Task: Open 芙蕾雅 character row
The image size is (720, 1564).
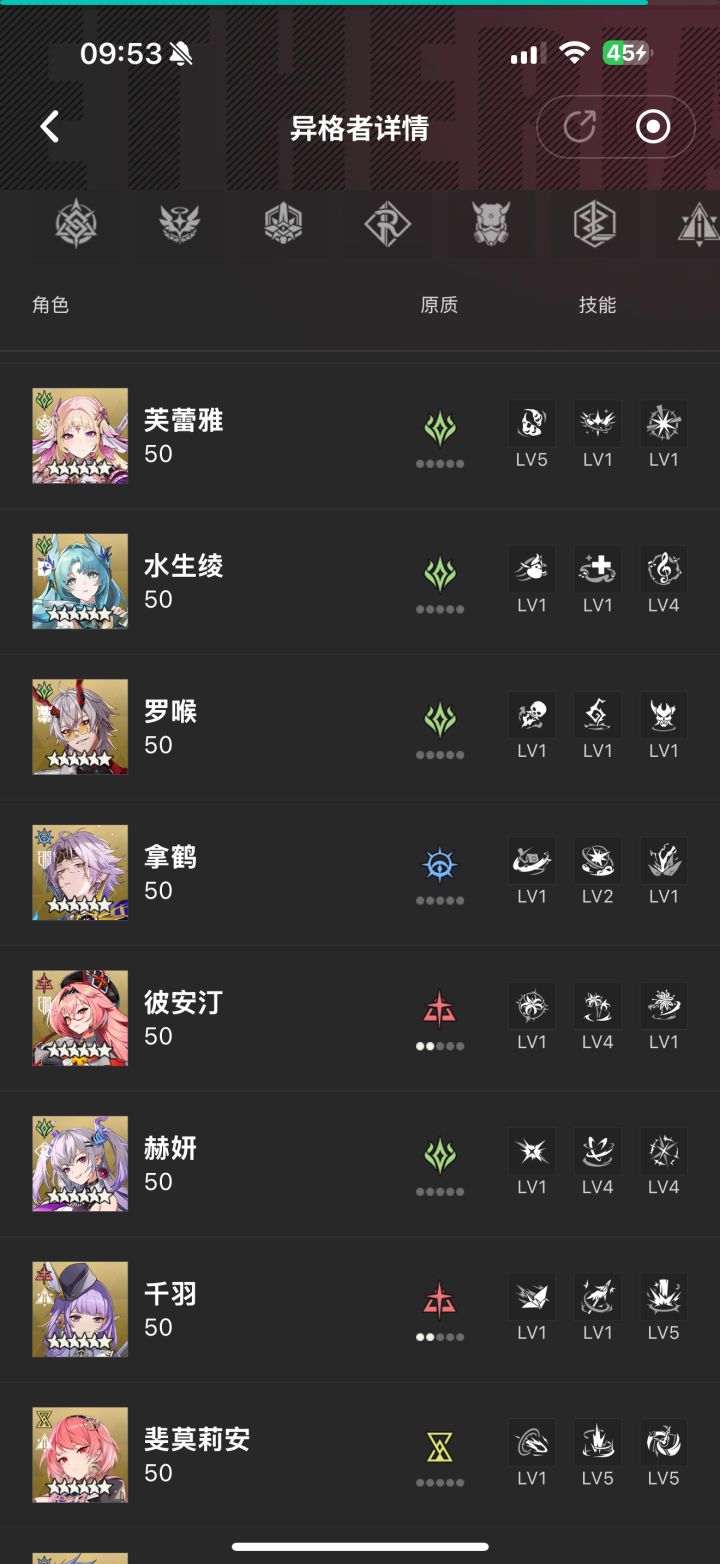Action: [184, 436]
